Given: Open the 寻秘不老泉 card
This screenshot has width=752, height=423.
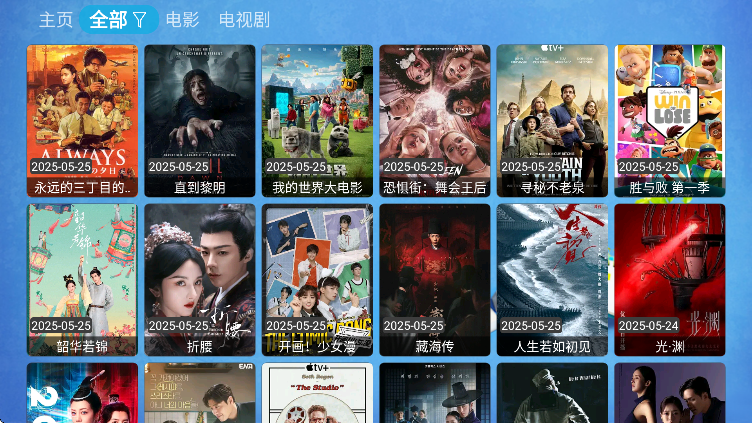Looking at the screenshot, I should click(552, 120).
